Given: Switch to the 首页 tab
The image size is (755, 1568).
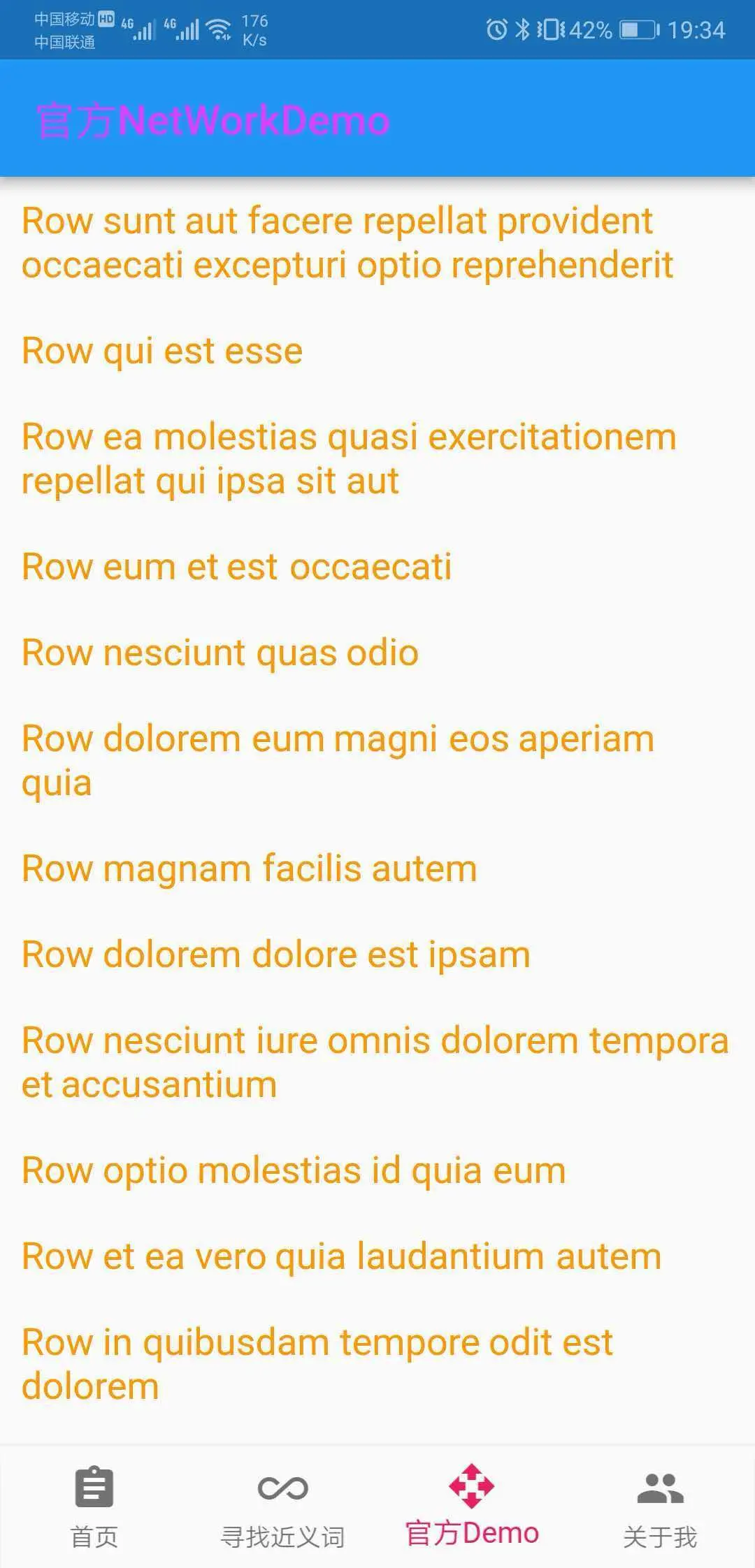Looking at the screenshot, I should tap(94, 1506).
